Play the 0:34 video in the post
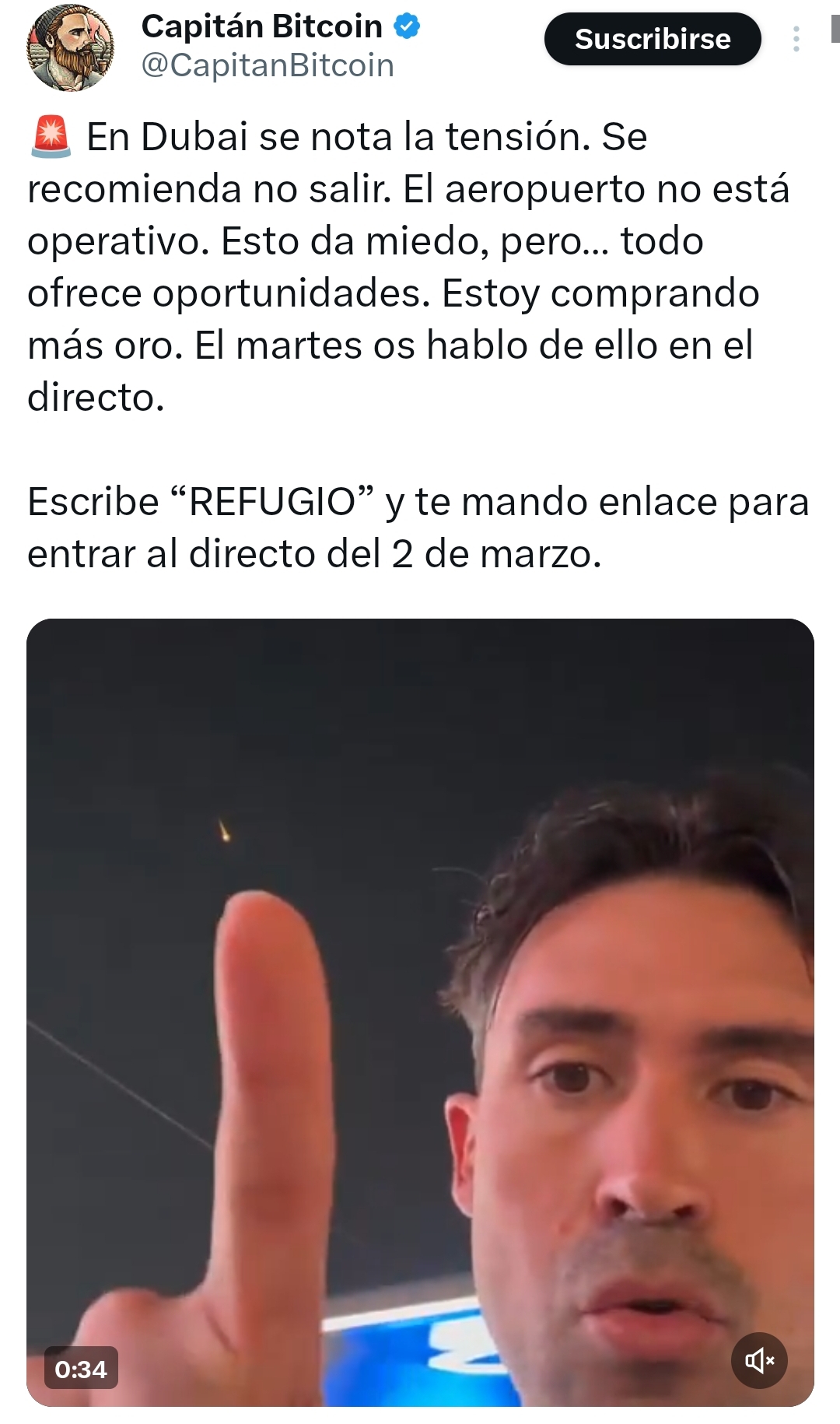Viewport: 840px width, 1424px height. [420, 1012]
